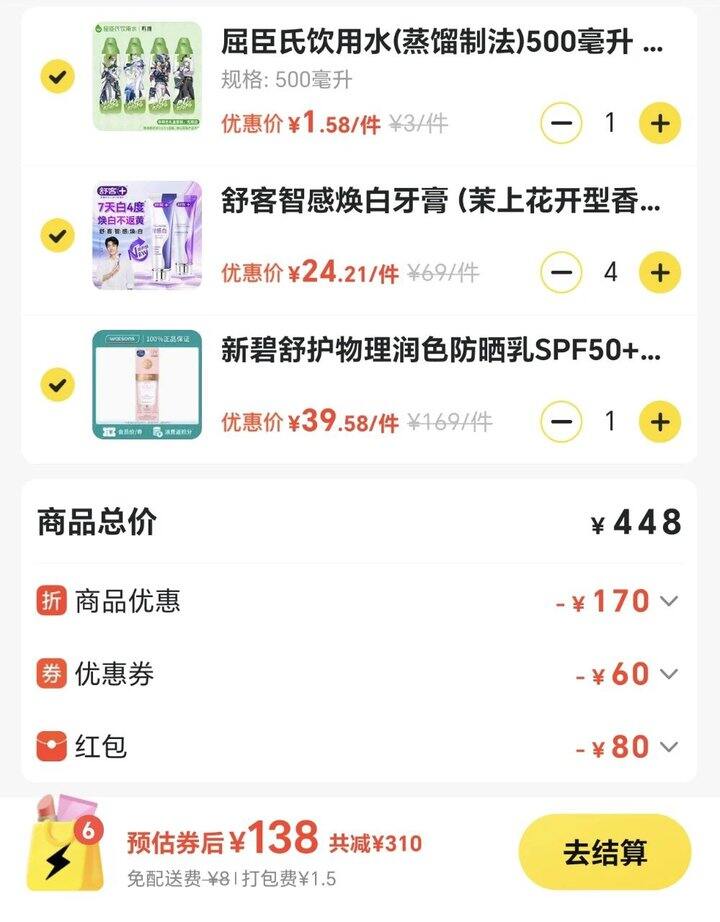The image size is (720, 922).
Task: Increase quantity of 屈臣氏饮用水
Action: click(x=660, y=123)
